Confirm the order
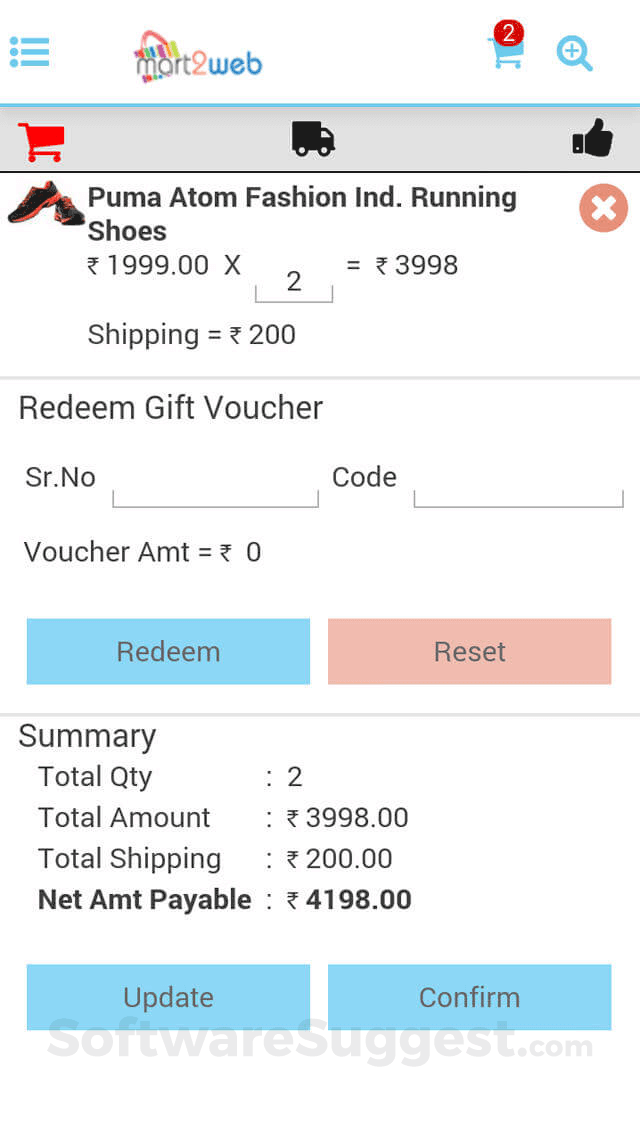 pos(470,997)
